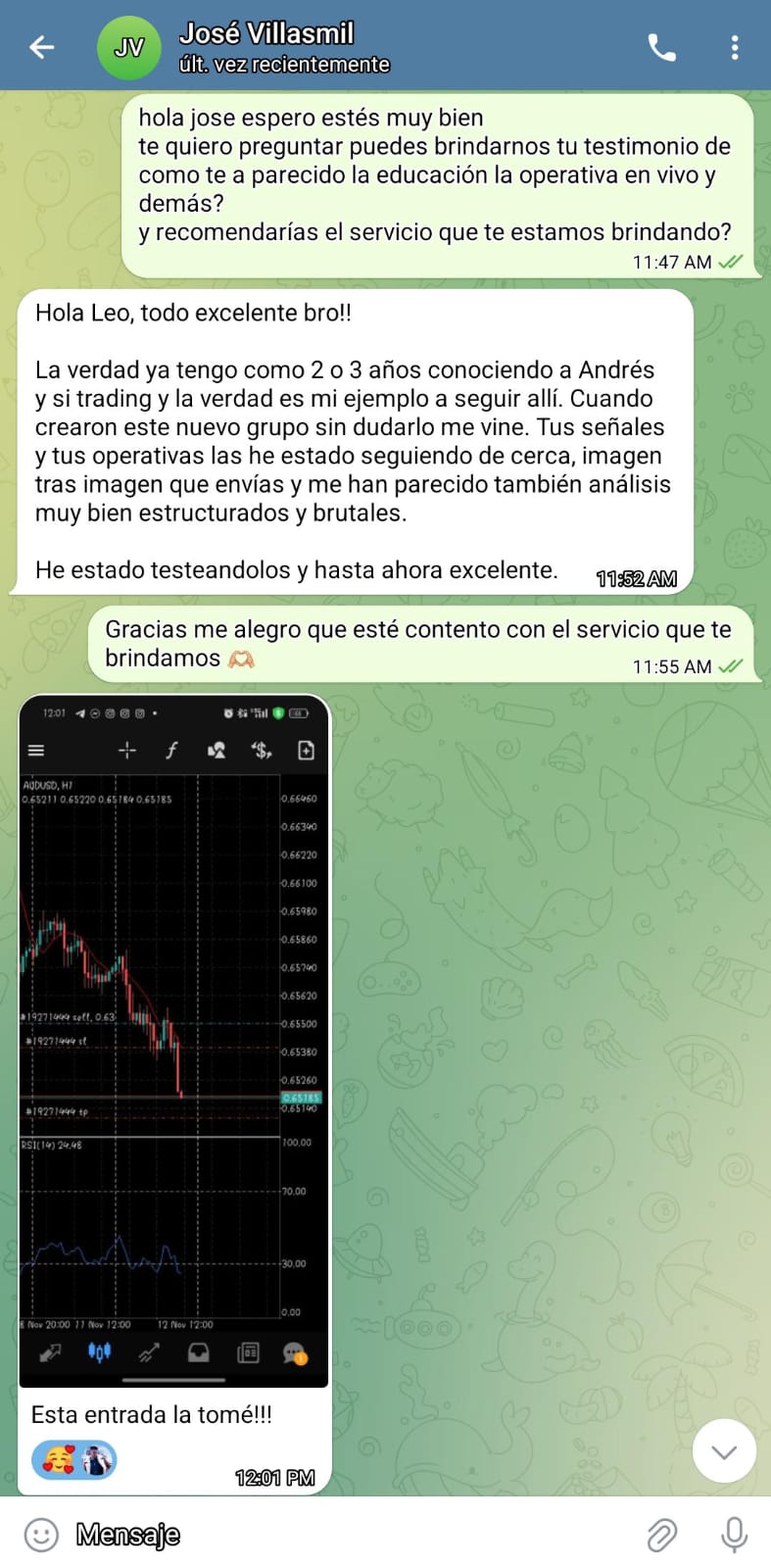View the AUDUSD chart screenshot
The width and height of the screenshot is (771, 1568).
(174, 1039)
